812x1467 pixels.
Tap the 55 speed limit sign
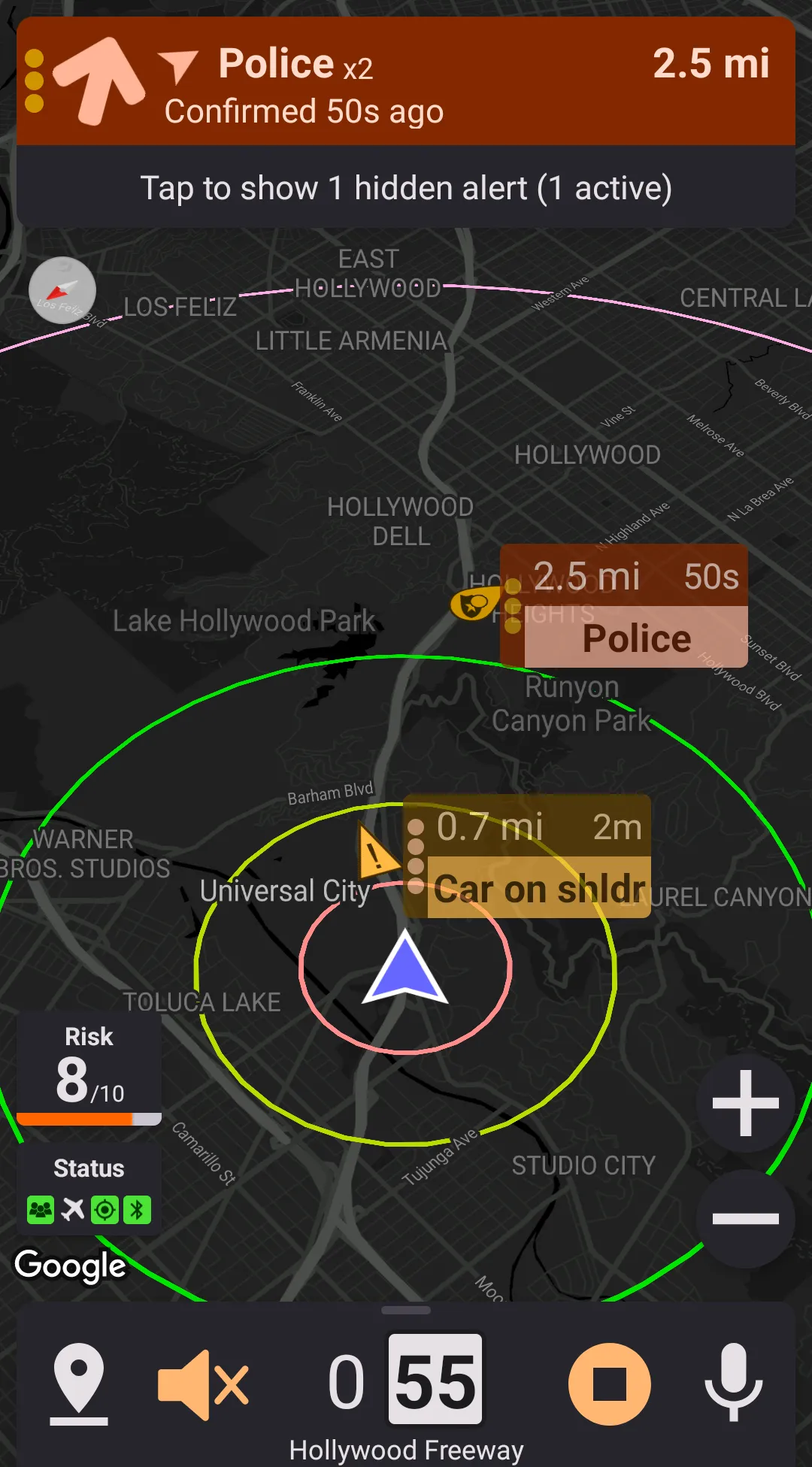tap(435, 1379)
